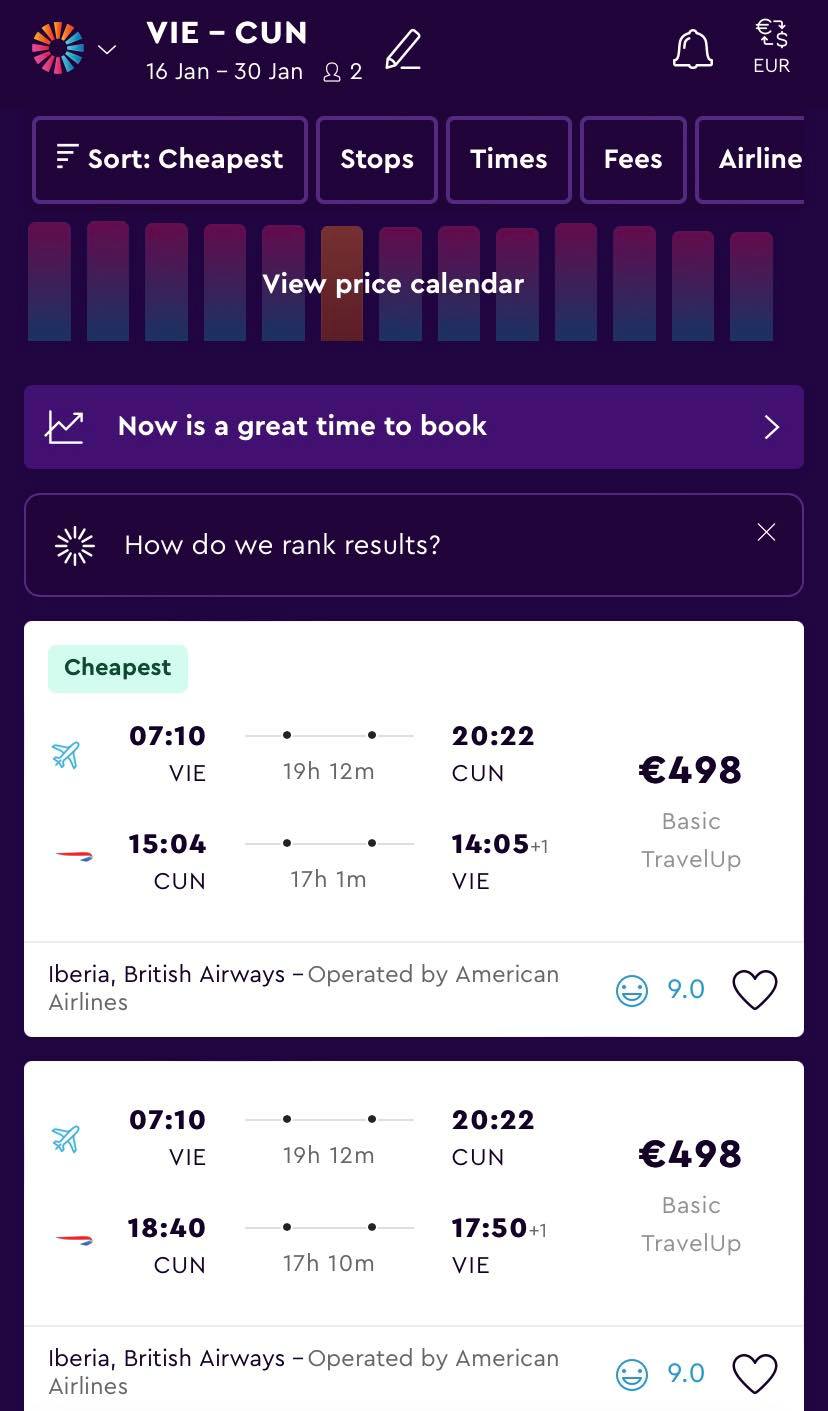Open the Sort: Cheapest options
The height and width of the screenshot is (1411, 828).
click(170, 159)
